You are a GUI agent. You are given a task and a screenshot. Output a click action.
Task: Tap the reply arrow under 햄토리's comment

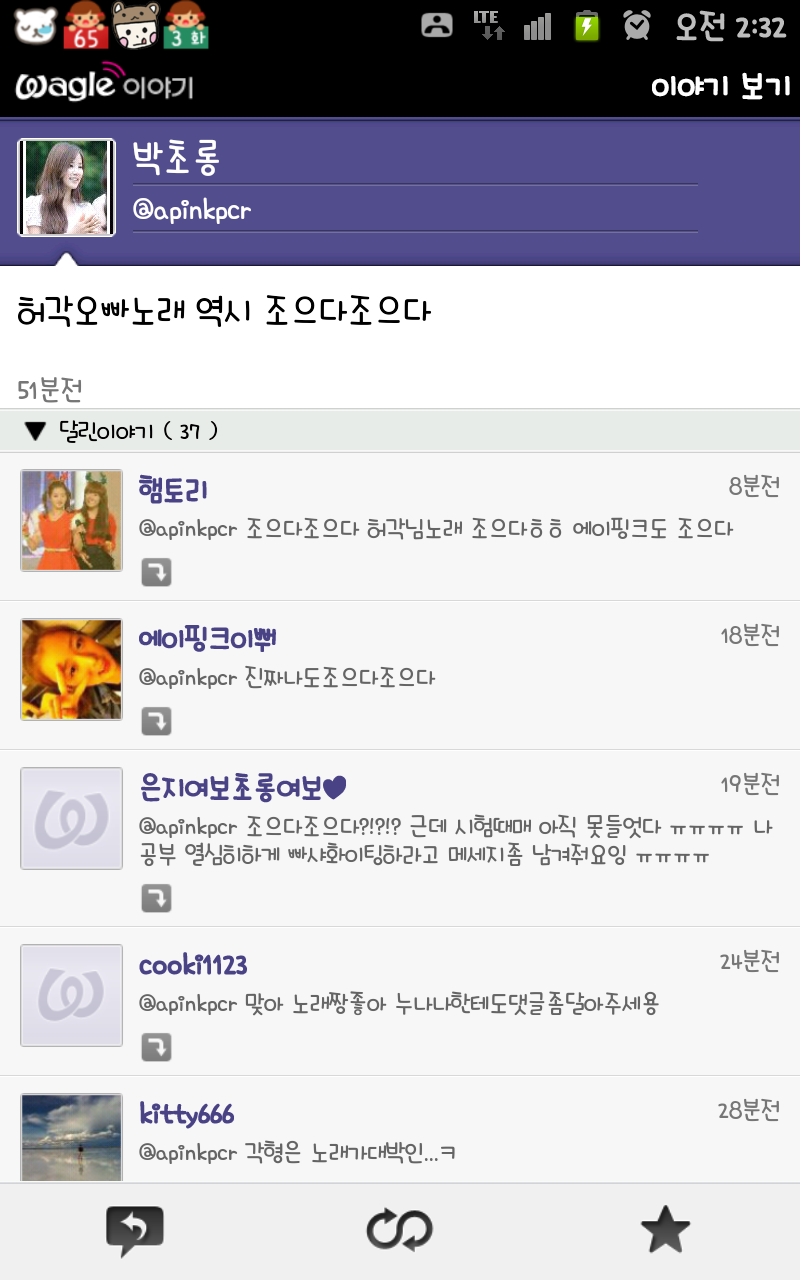pyautogui.click(x=156, y=572)
